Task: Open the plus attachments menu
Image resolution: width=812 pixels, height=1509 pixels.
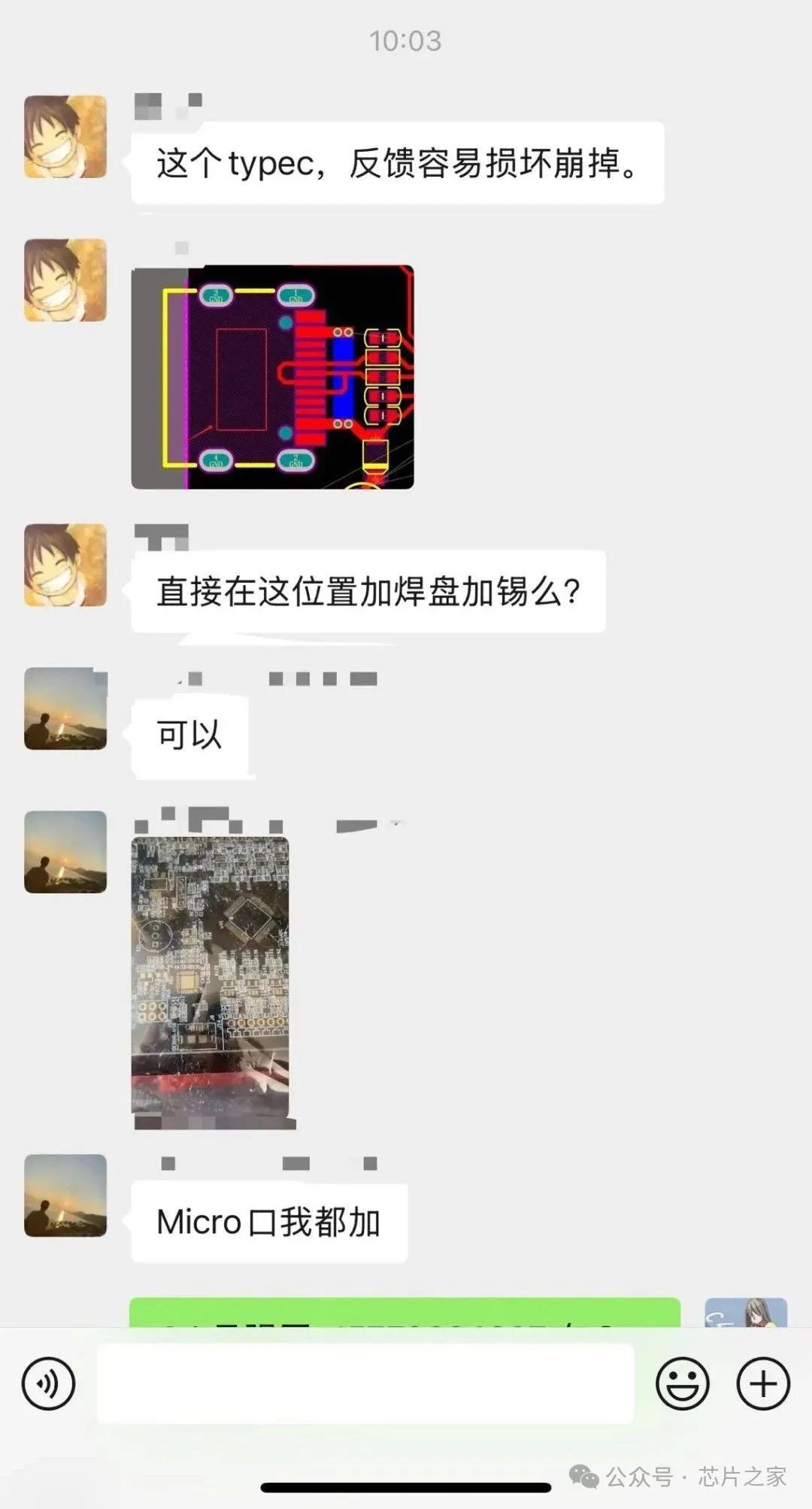Action: tap(762, 1383)
